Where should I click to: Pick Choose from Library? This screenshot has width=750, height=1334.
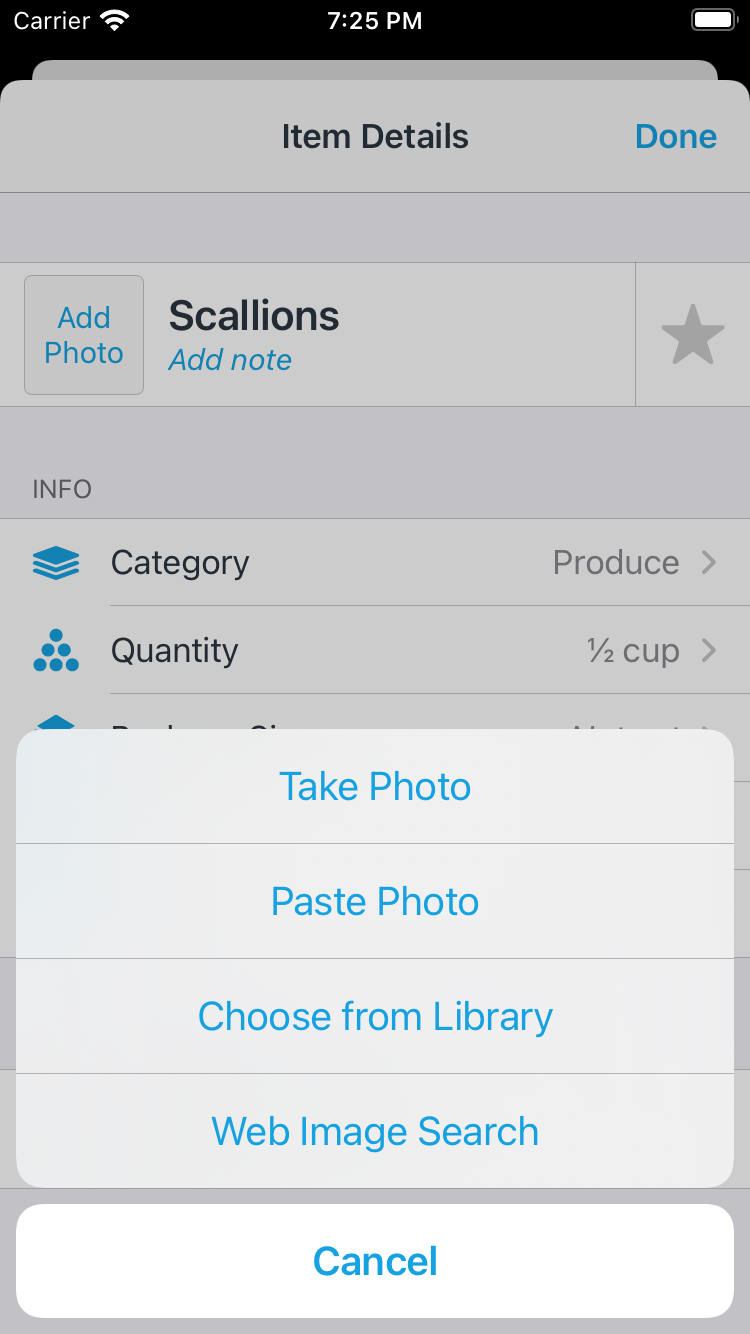pyautogui.click(x=375, y=1017)
